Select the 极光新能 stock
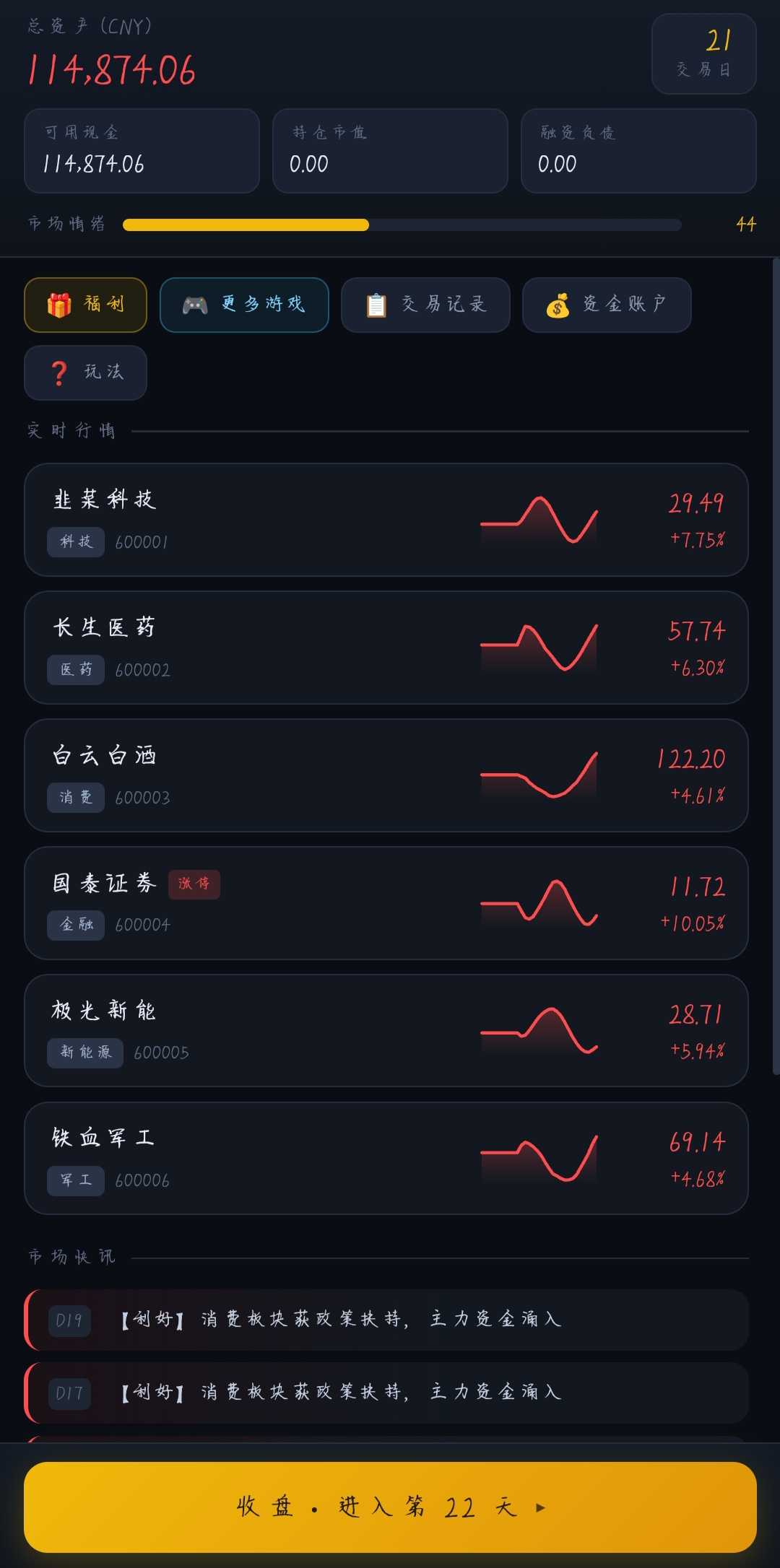780x1568 pixels. click(386, 1031)
